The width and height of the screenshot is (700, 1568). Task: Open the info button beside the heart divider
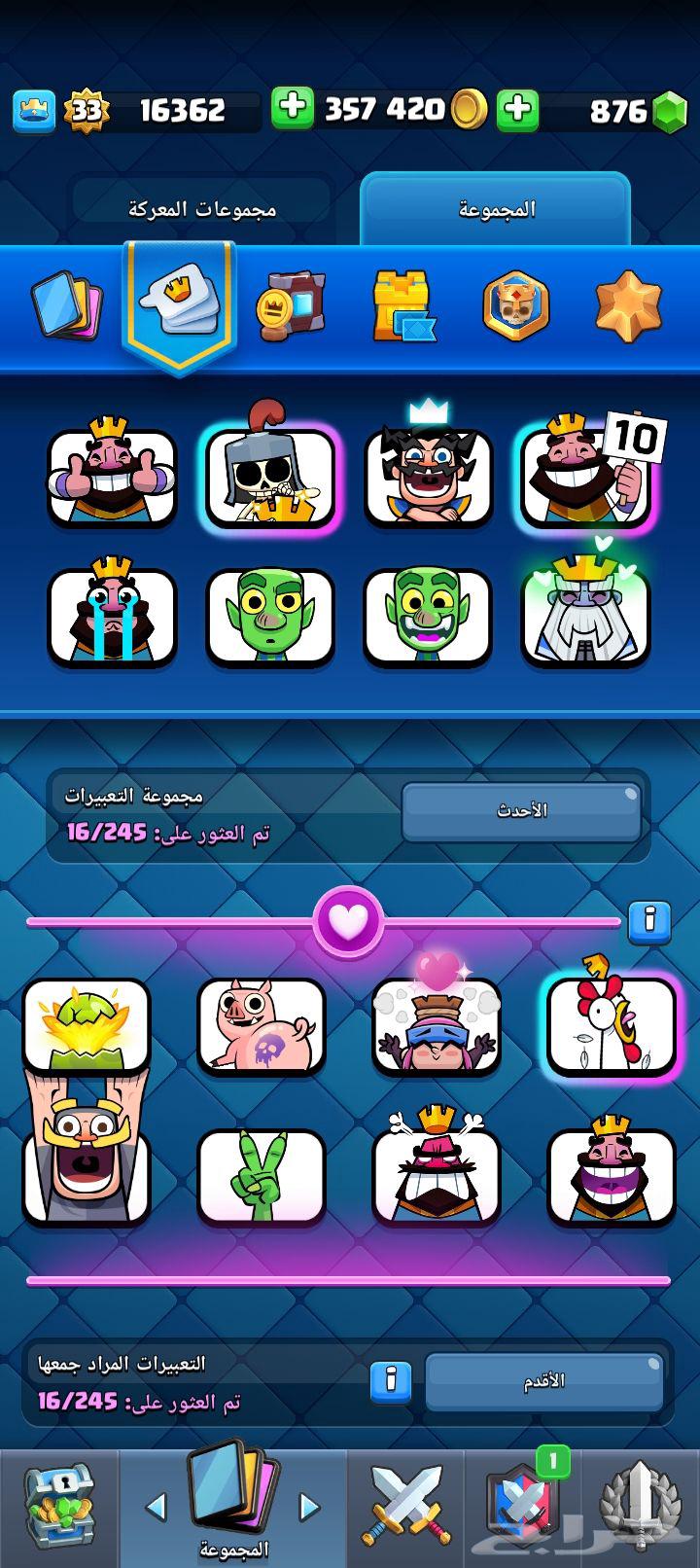pyautogui.click(x=652, y=923)
